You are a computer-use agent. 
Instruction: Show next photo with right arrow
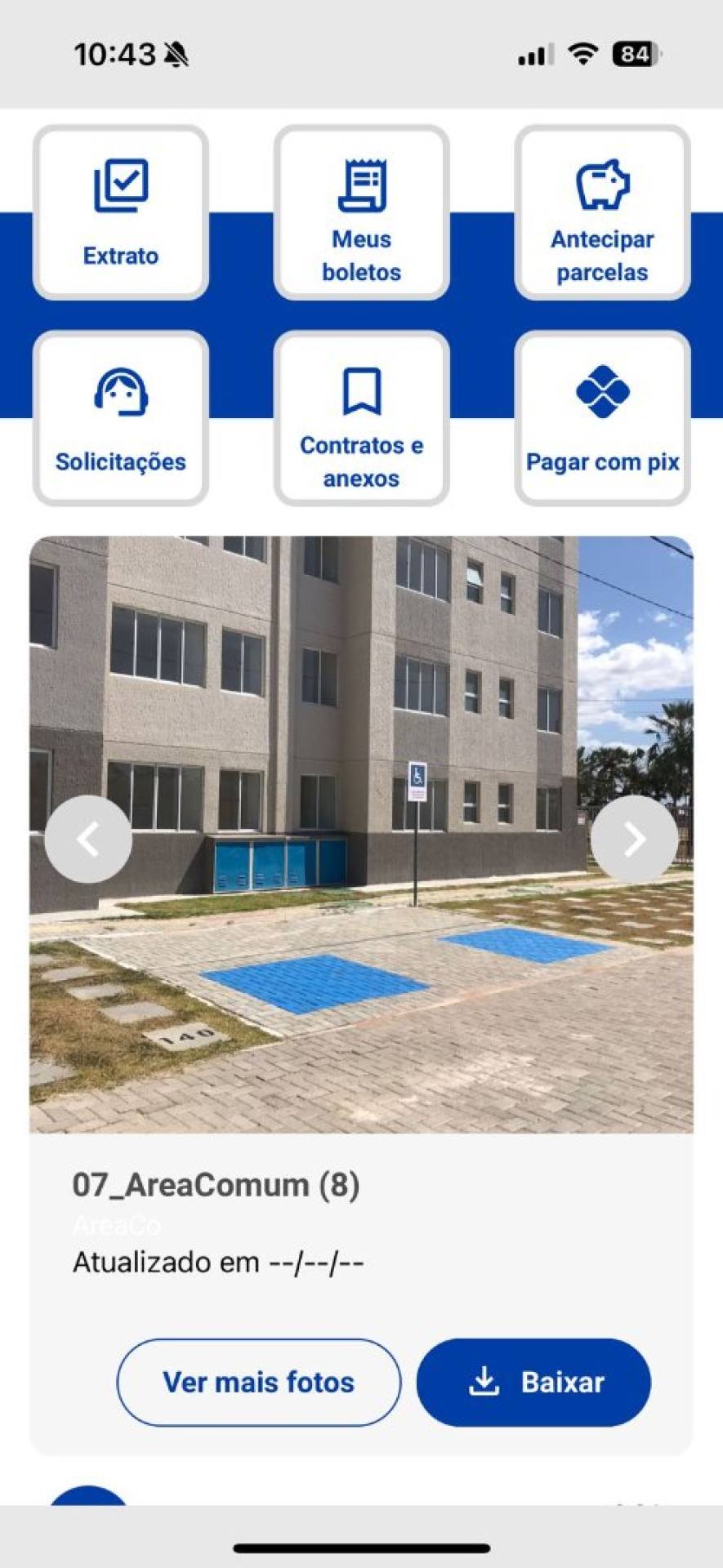[634, 839]
